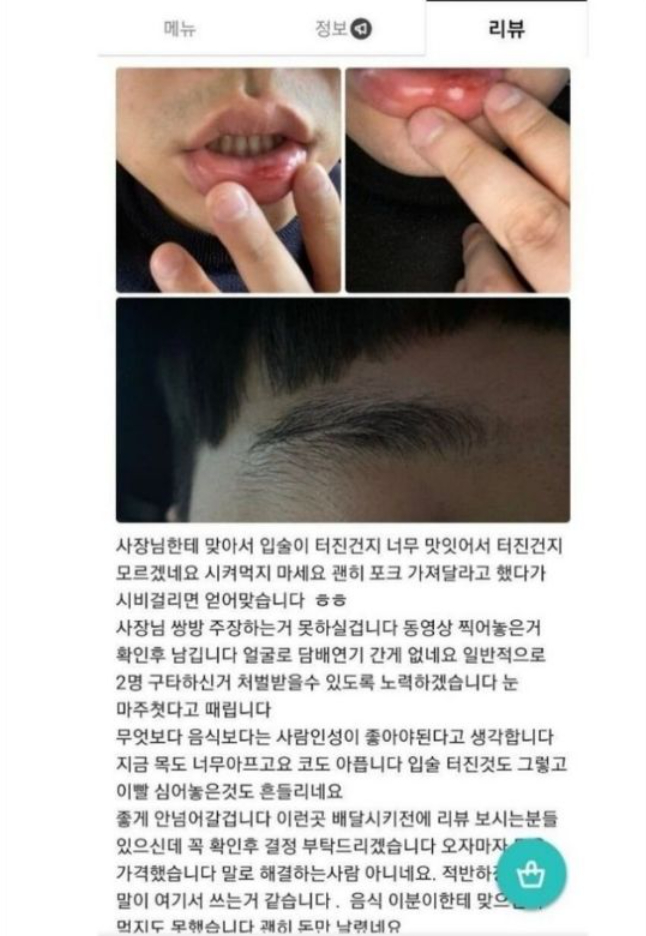646x936 pixels.
Task: Open the first review photo of the lip
Action: tap(228, 180)
